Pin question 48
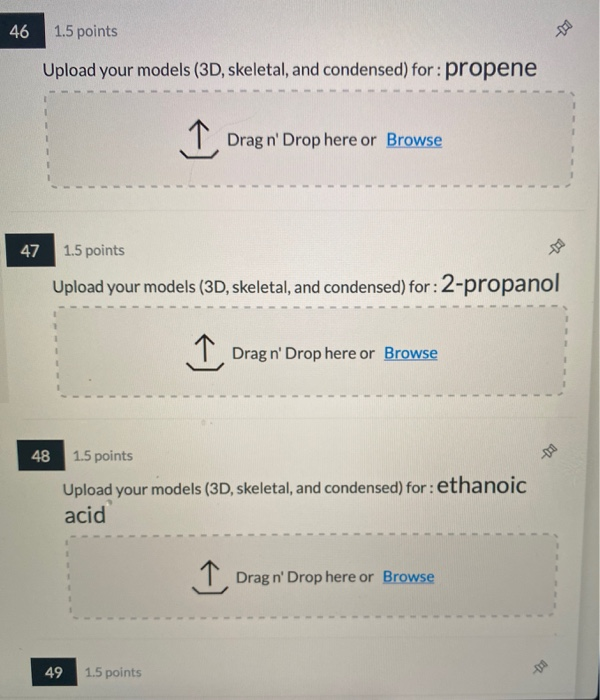This screenshot has height=700, width=600. pos(547,452)
